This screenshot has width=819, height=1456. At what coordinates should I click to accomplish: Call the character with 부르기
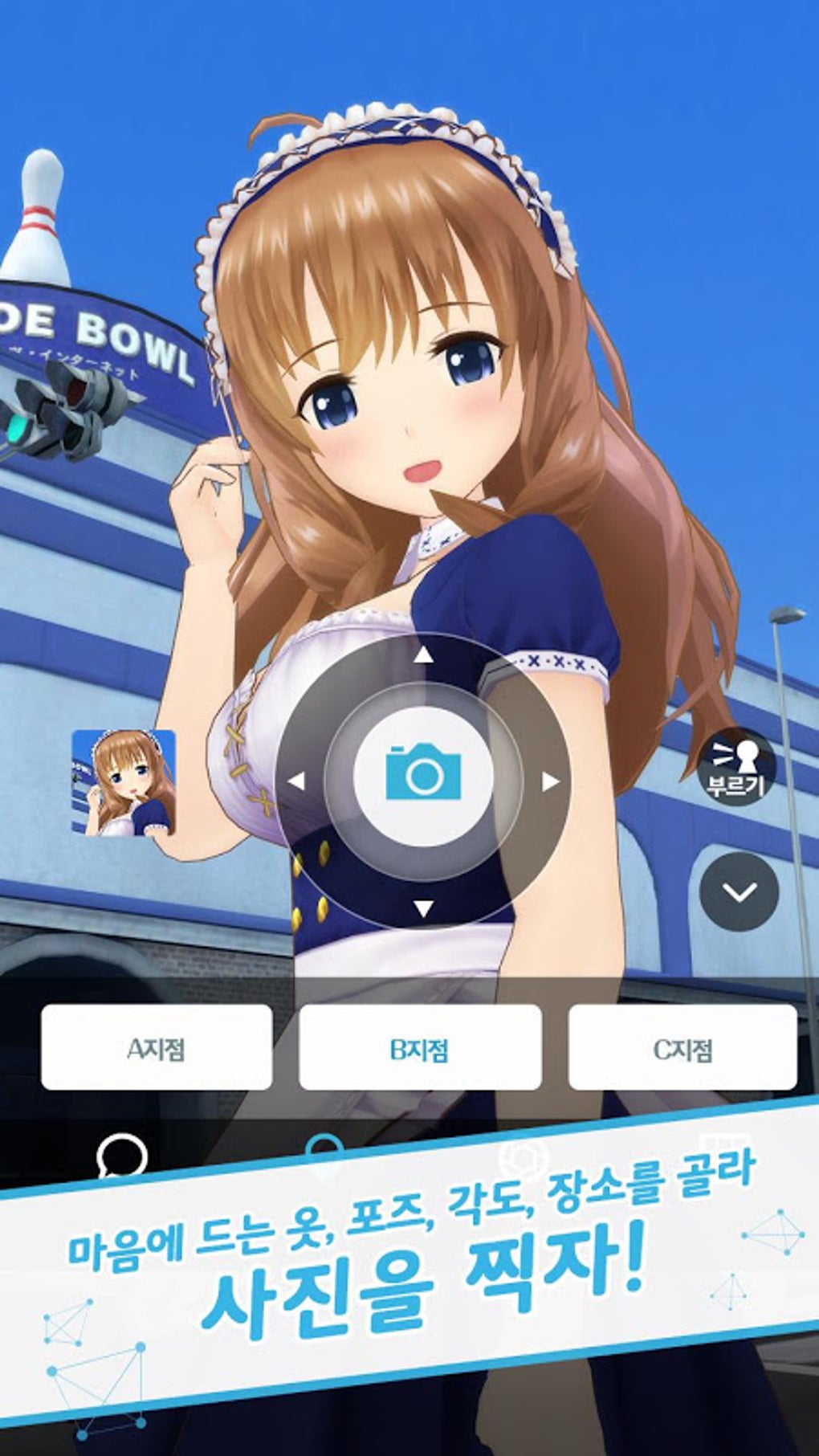click(x=735, y=767)
